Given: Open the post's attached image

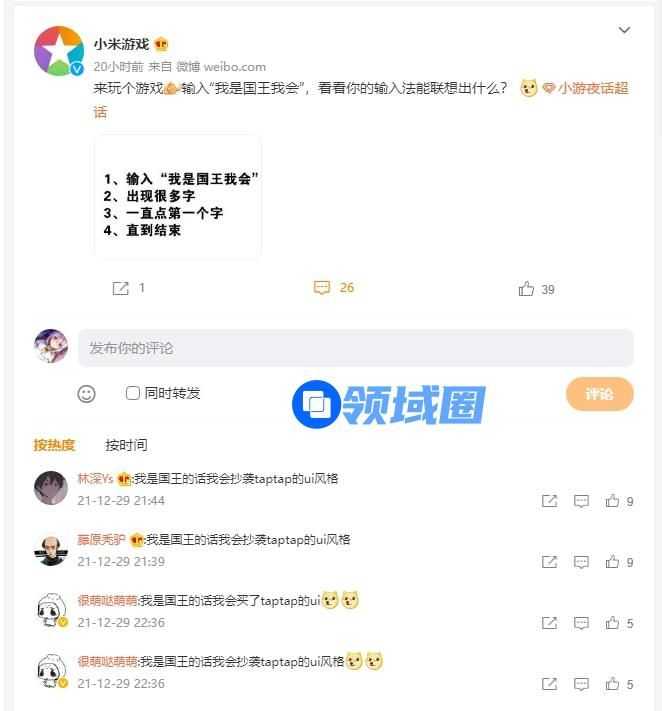Looking at the screenshot, I should (x=177, y=197).
